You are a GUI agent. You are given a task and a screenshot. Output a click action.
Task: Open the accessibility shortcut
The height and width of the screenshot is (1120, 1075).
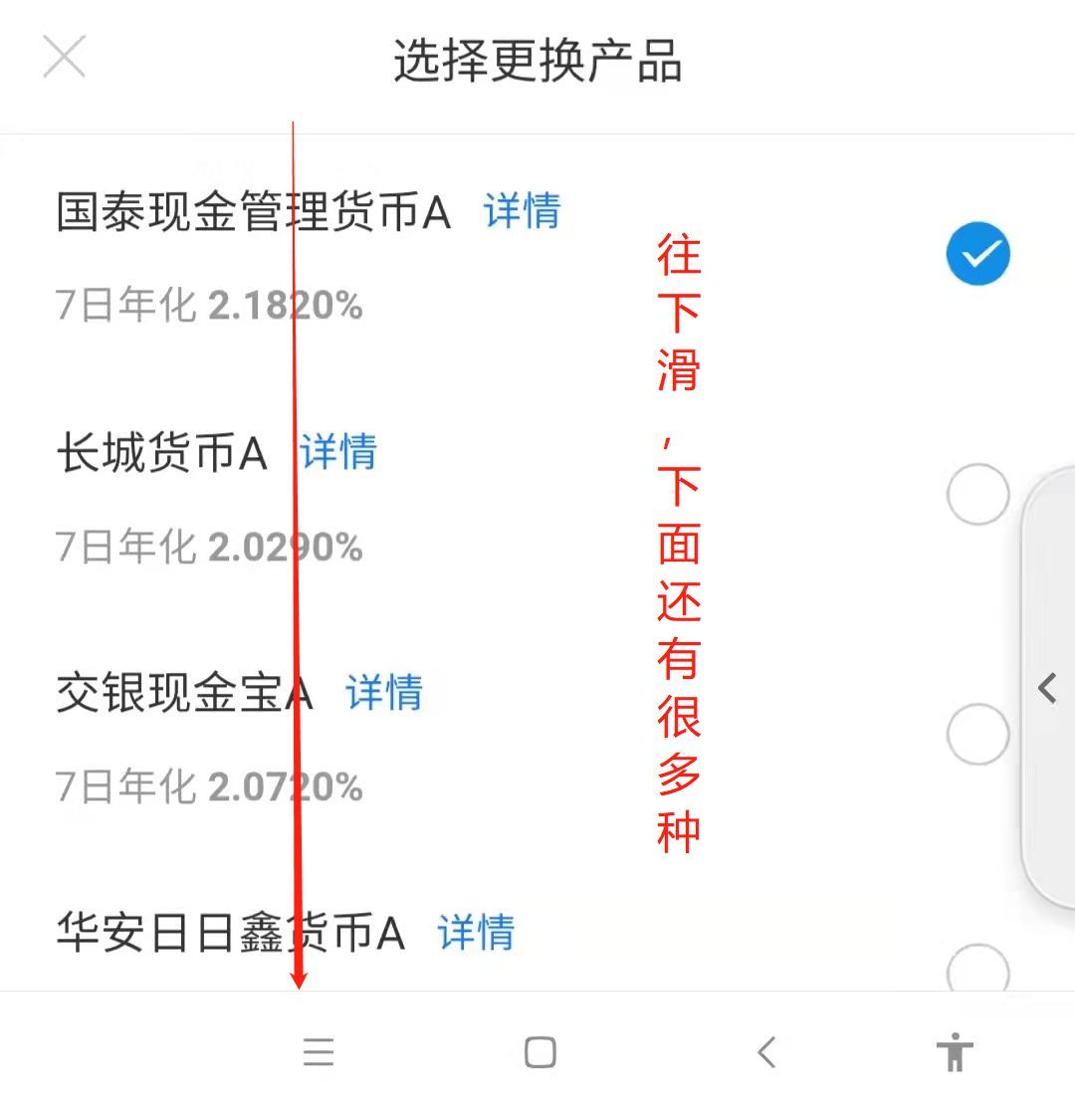(x=954, y=1052)
